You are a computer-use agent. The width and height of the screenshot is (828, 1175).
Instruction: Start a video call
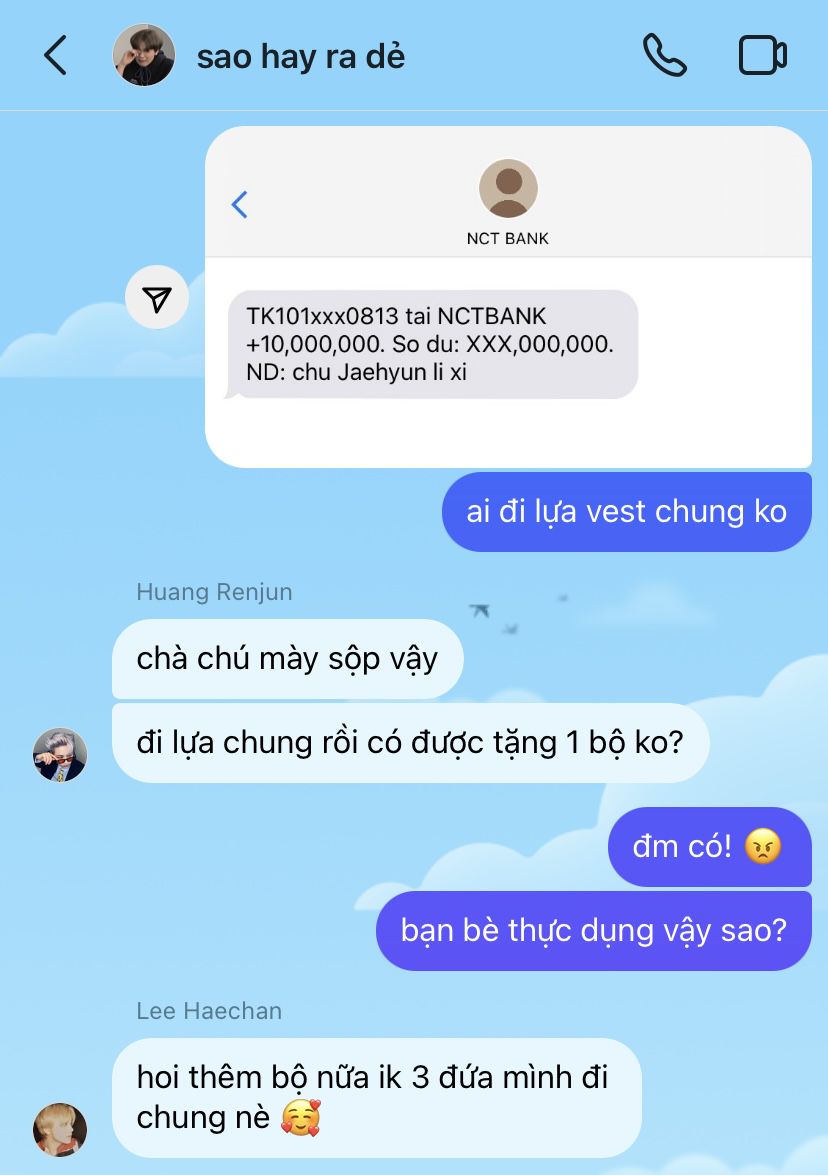(762, 56)
